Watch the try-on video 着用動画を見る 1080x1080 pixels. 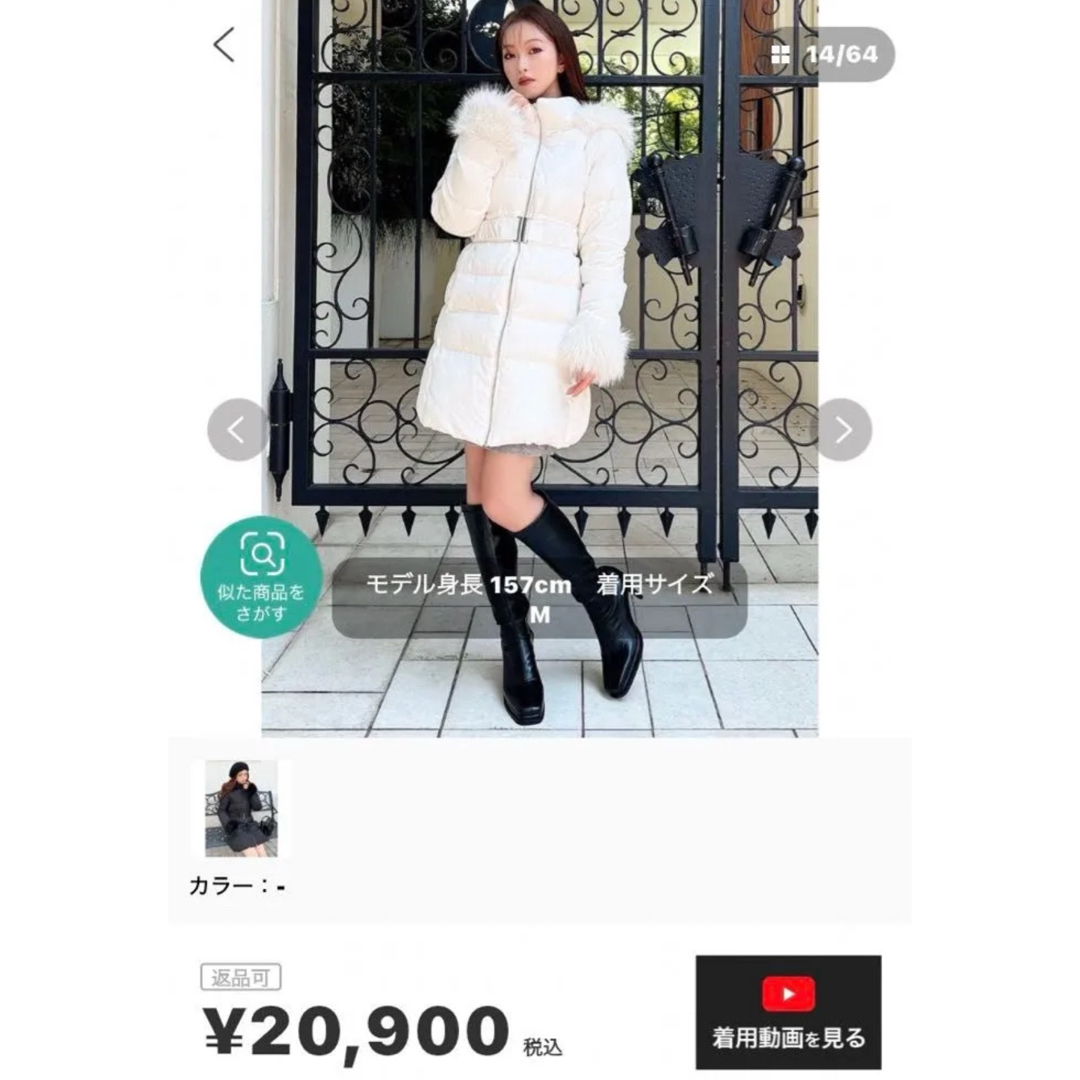[x=788, y=1012]
